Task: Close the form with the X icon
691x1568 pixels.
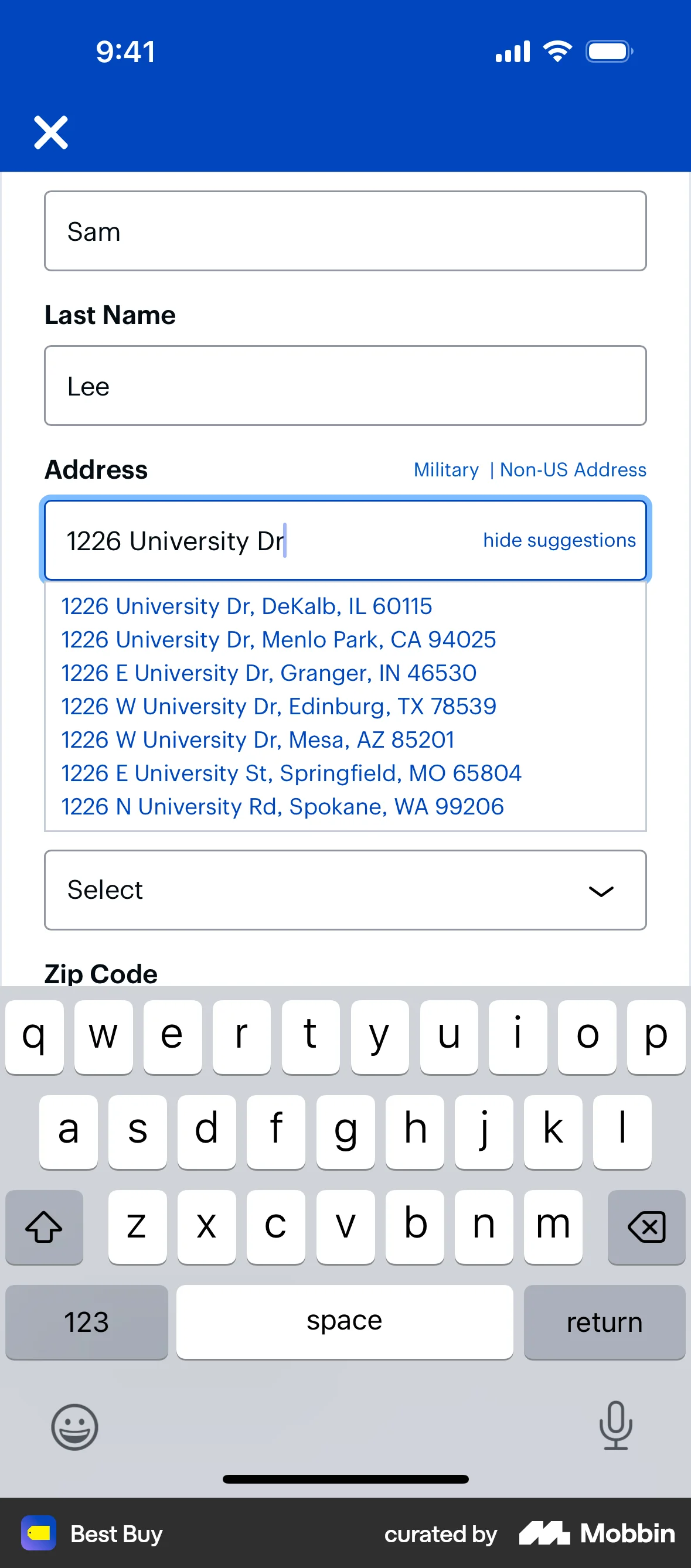Action: 50,131
